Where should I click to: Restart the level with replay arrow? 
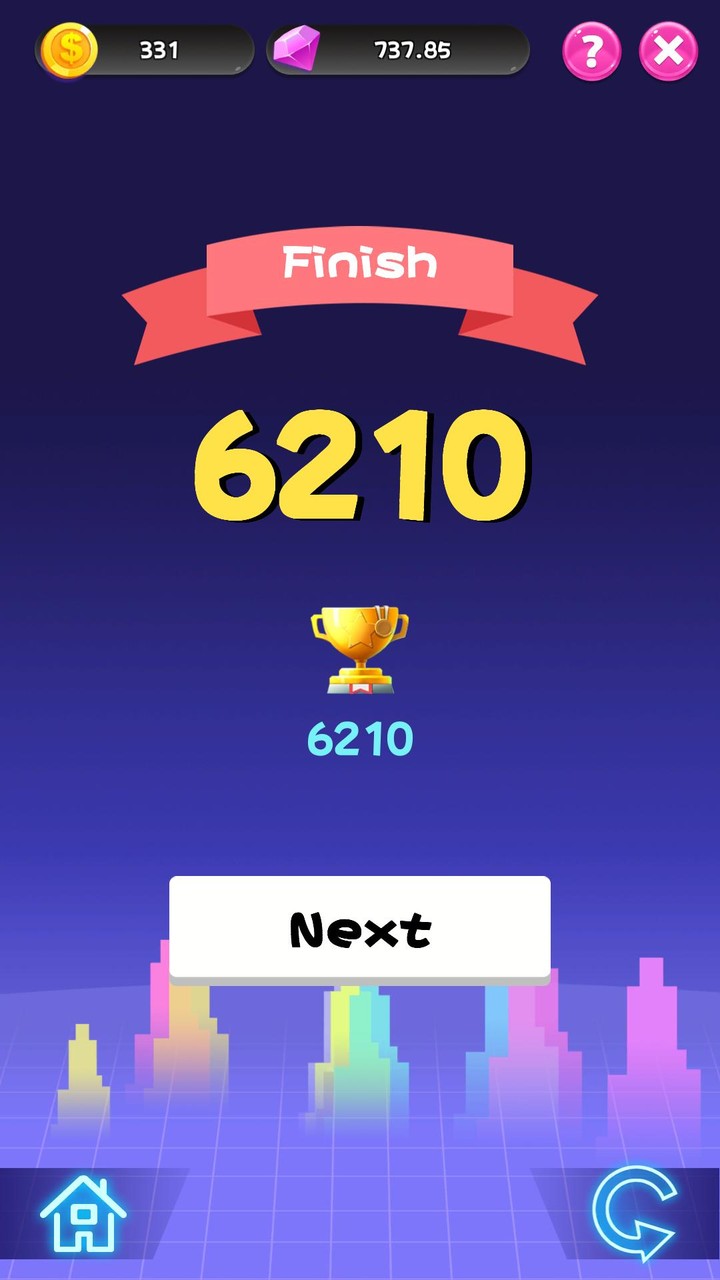(x=635, y=1214)
